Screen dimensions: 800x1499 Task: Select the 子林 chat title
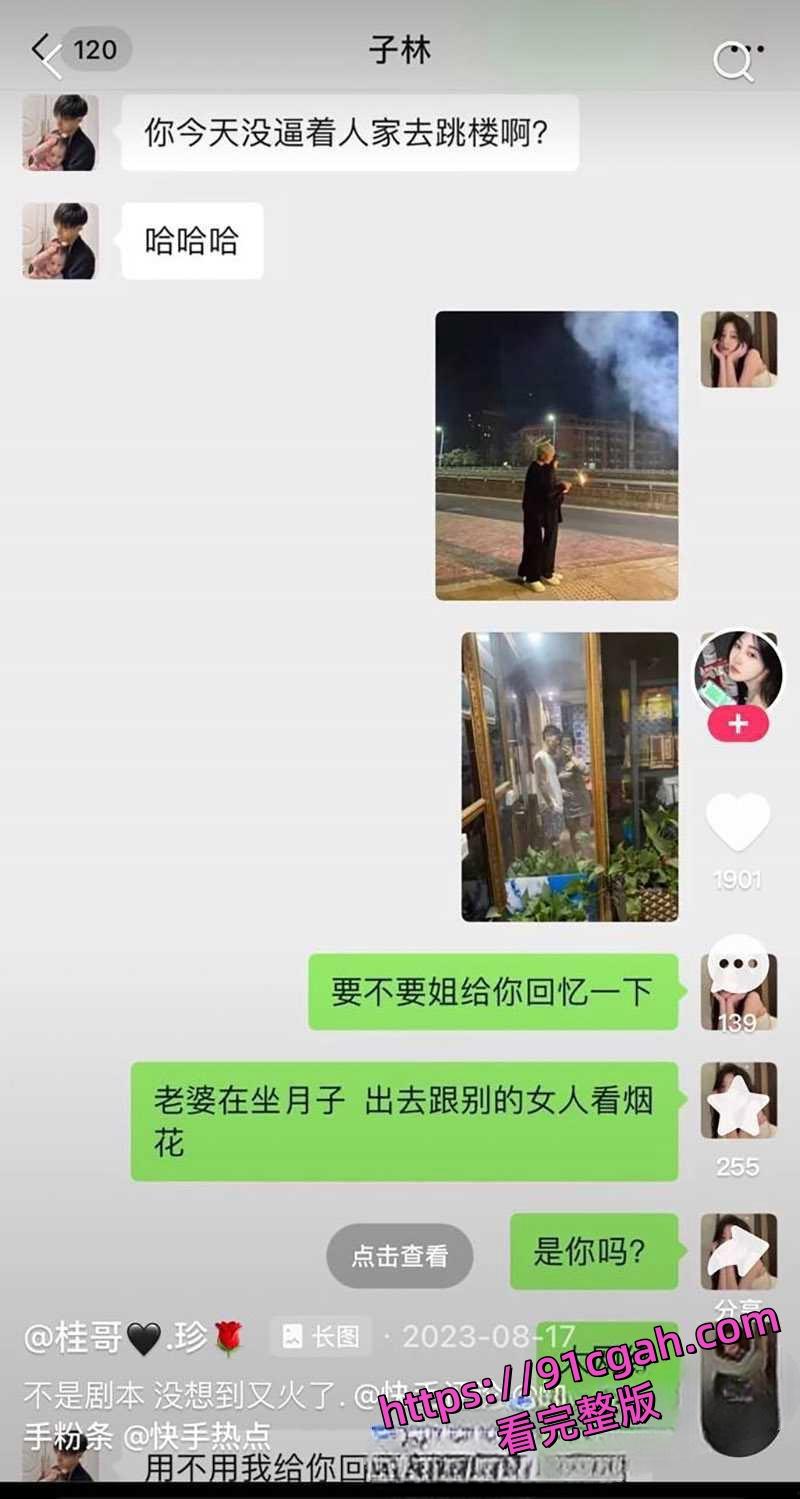[x=400, y=49]
